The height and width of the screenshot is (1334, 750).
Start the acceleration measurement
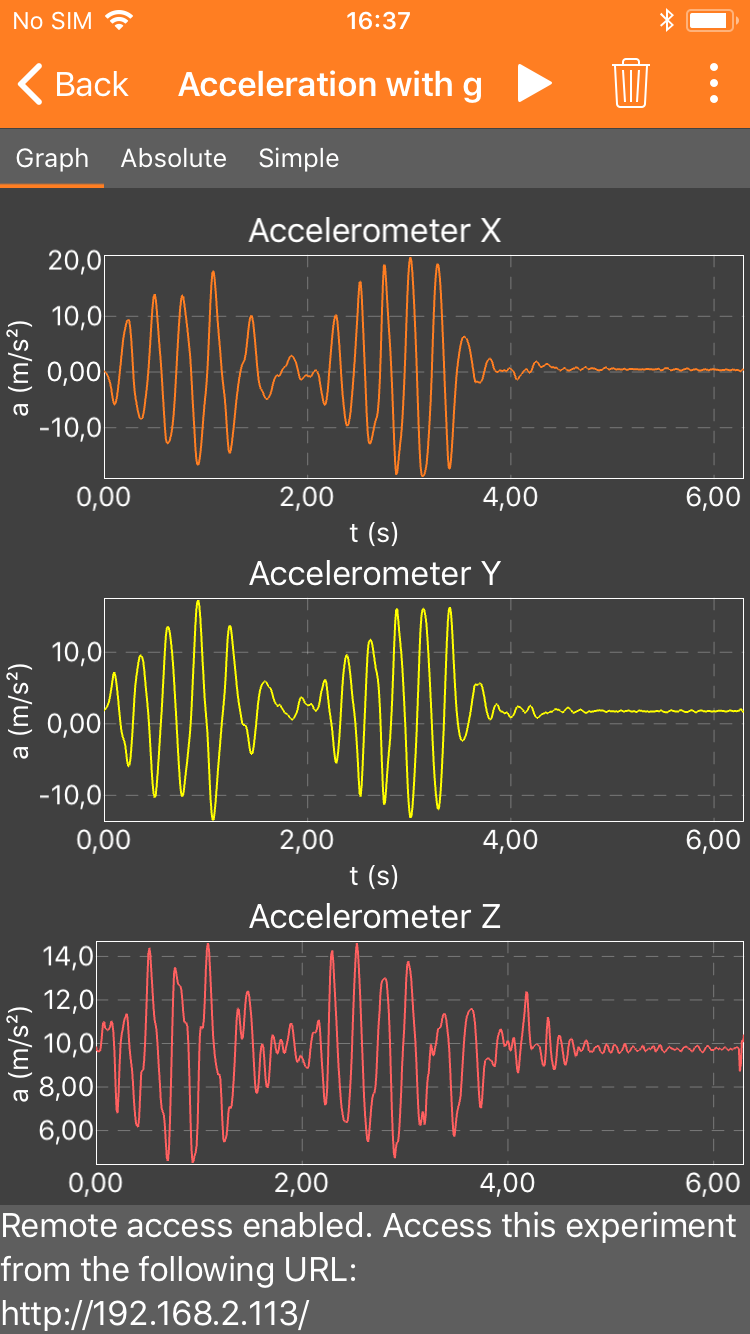click(535, 84)
